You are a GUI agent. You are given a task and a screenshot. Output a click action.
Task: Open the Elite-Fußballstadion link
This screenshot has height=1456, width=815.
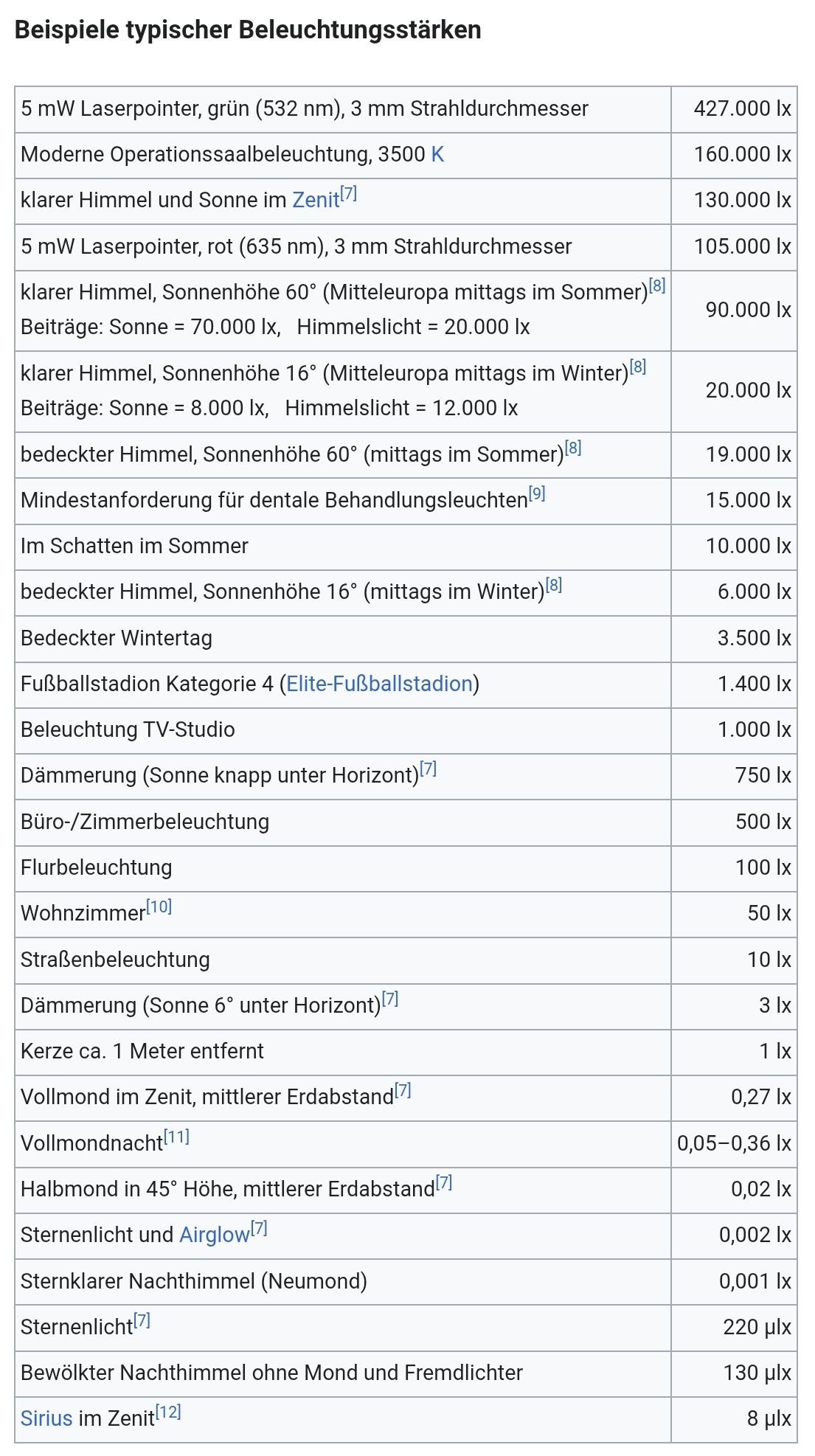tap(379, 684)
